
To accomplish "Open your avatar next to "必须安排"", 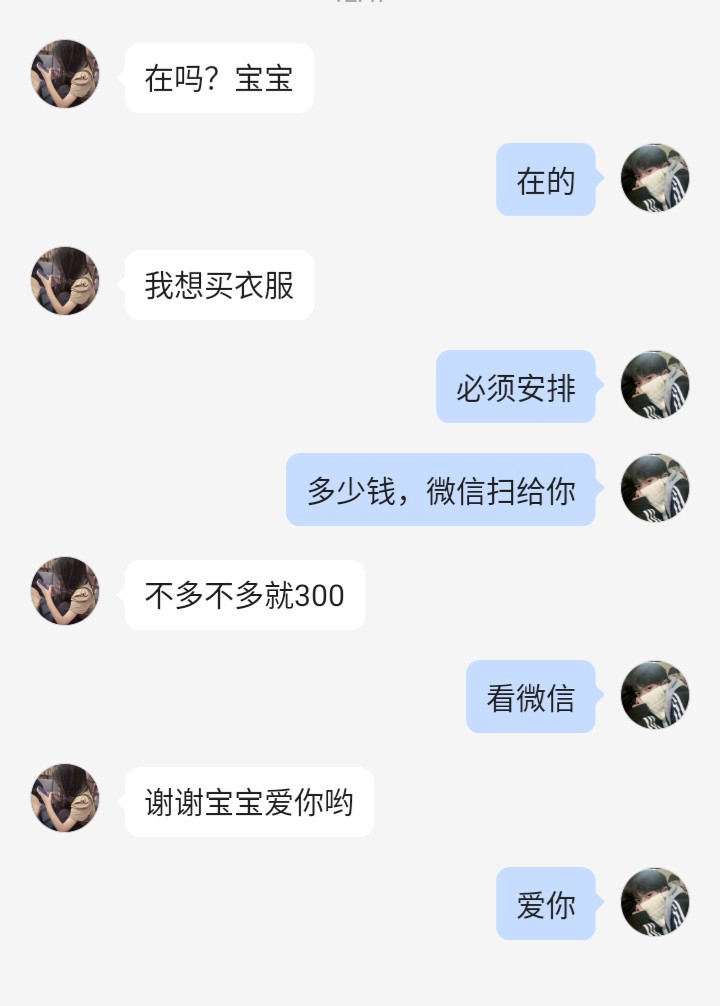I will [x=655, y=386].
